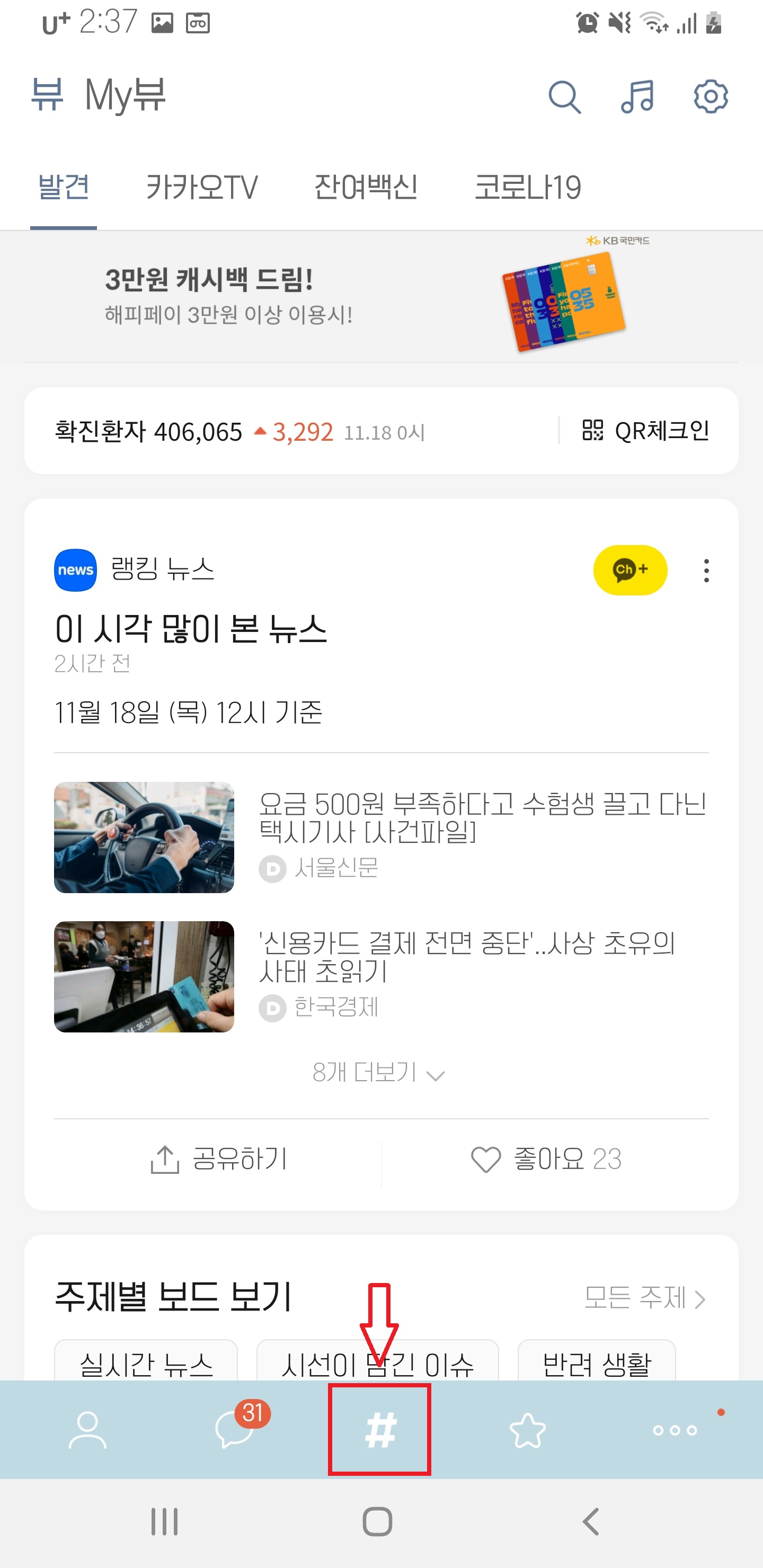This screenshot has width=763, height=1568.
Task: Share the news card via 공유하기
Action: [x=220, y=1160]
